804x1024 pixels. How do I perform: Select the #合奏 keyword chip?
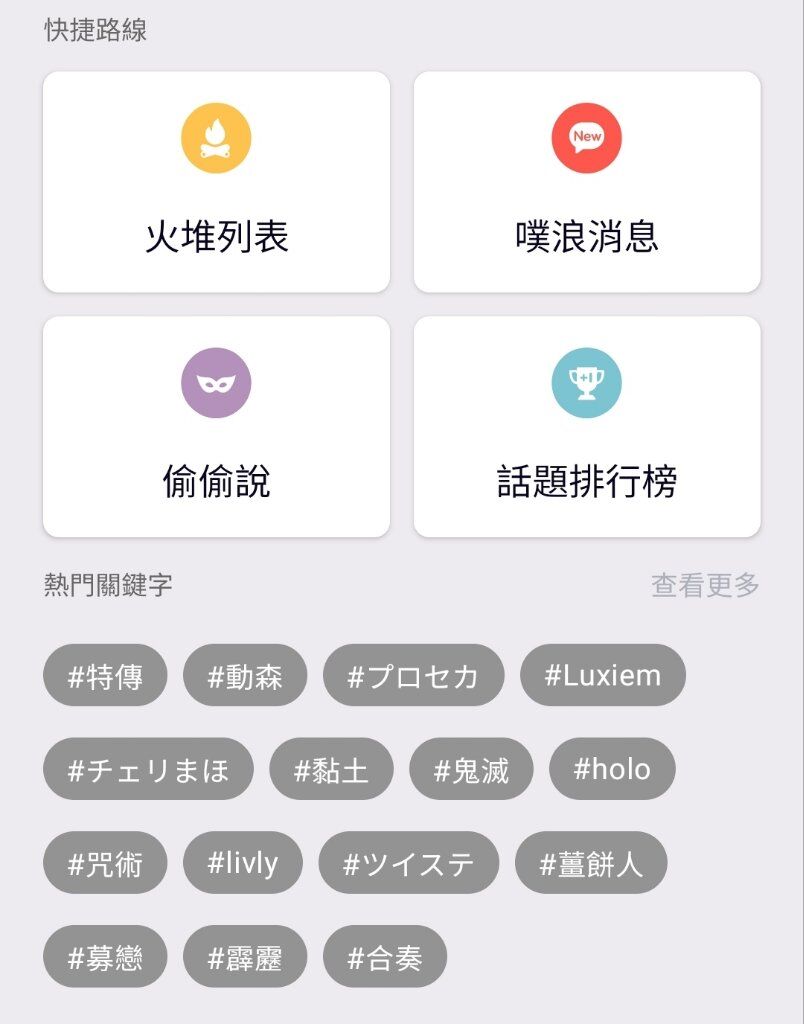(x=384, y=957)
